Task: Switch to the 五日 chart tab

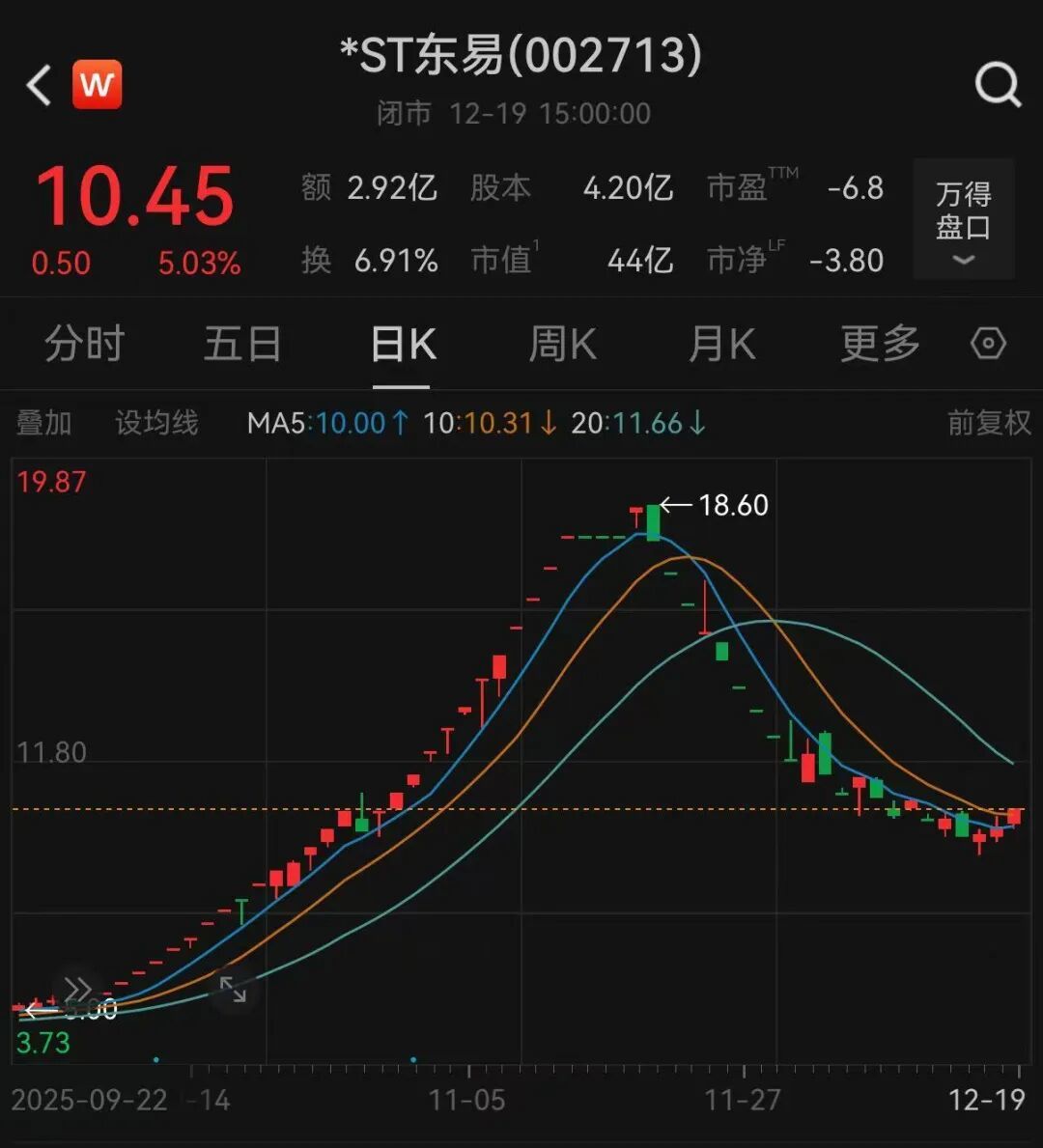Action: pos(242,344)
